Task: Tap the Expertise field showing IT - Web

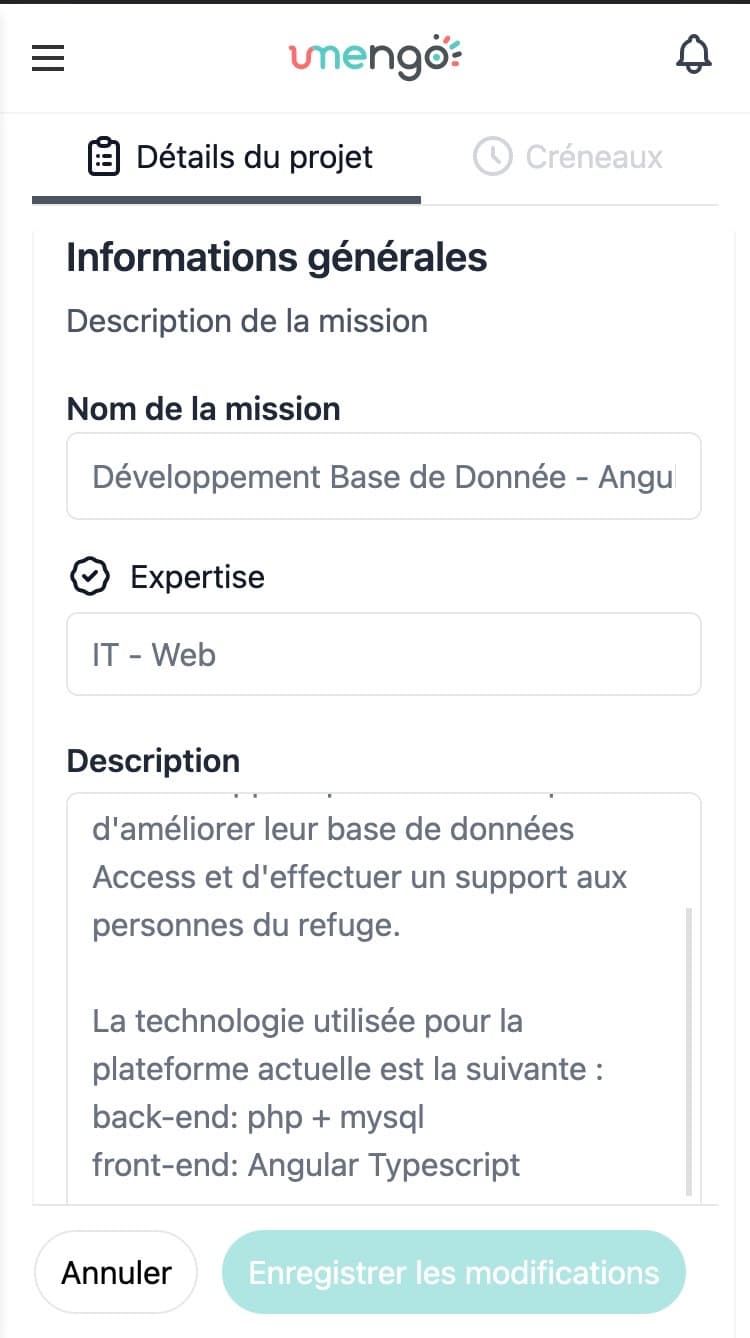Action: coord(384,654)
